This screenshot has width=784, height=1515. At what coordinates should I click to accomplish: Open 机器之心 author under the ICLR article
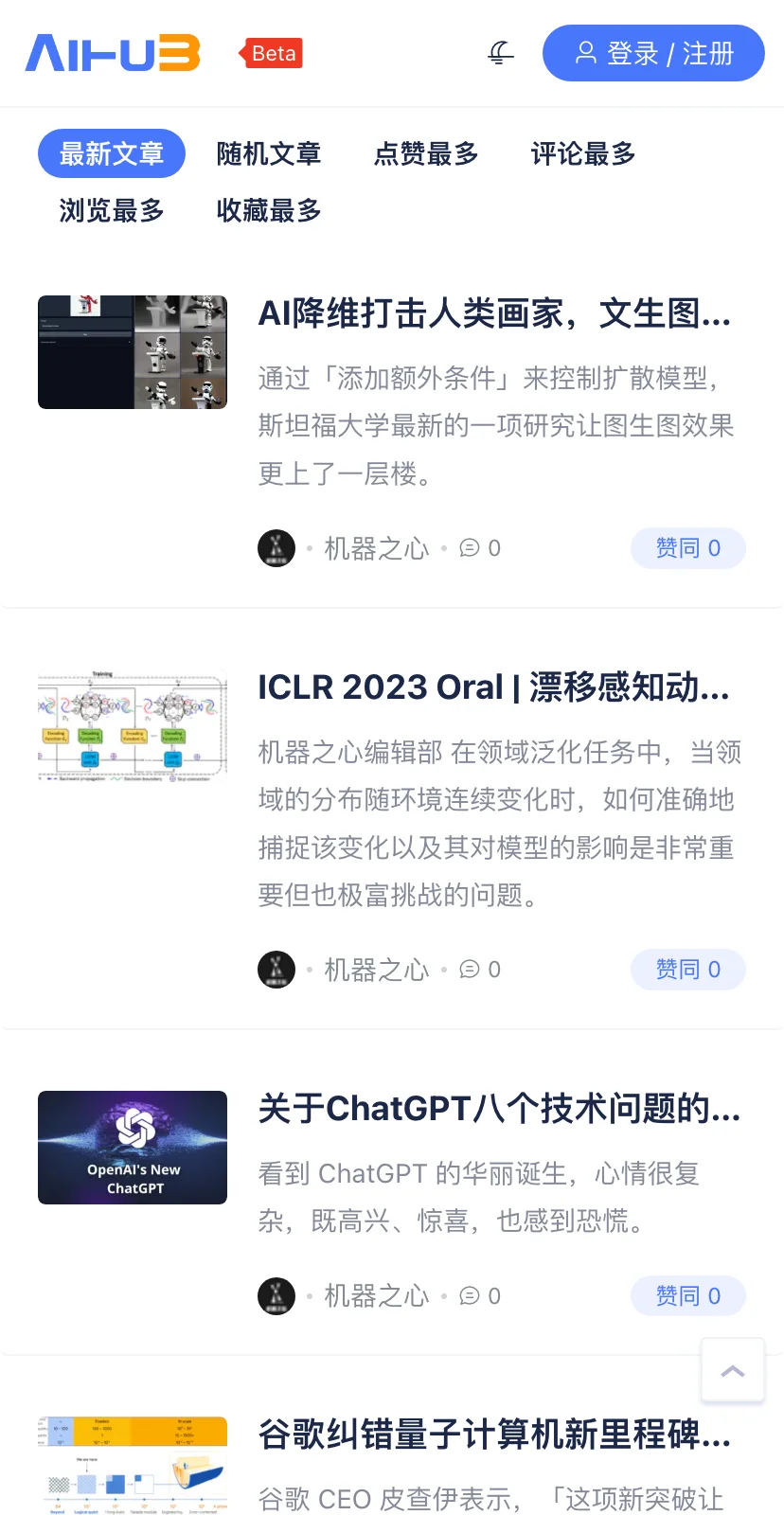pyautogui.click(x=377, y=970)
